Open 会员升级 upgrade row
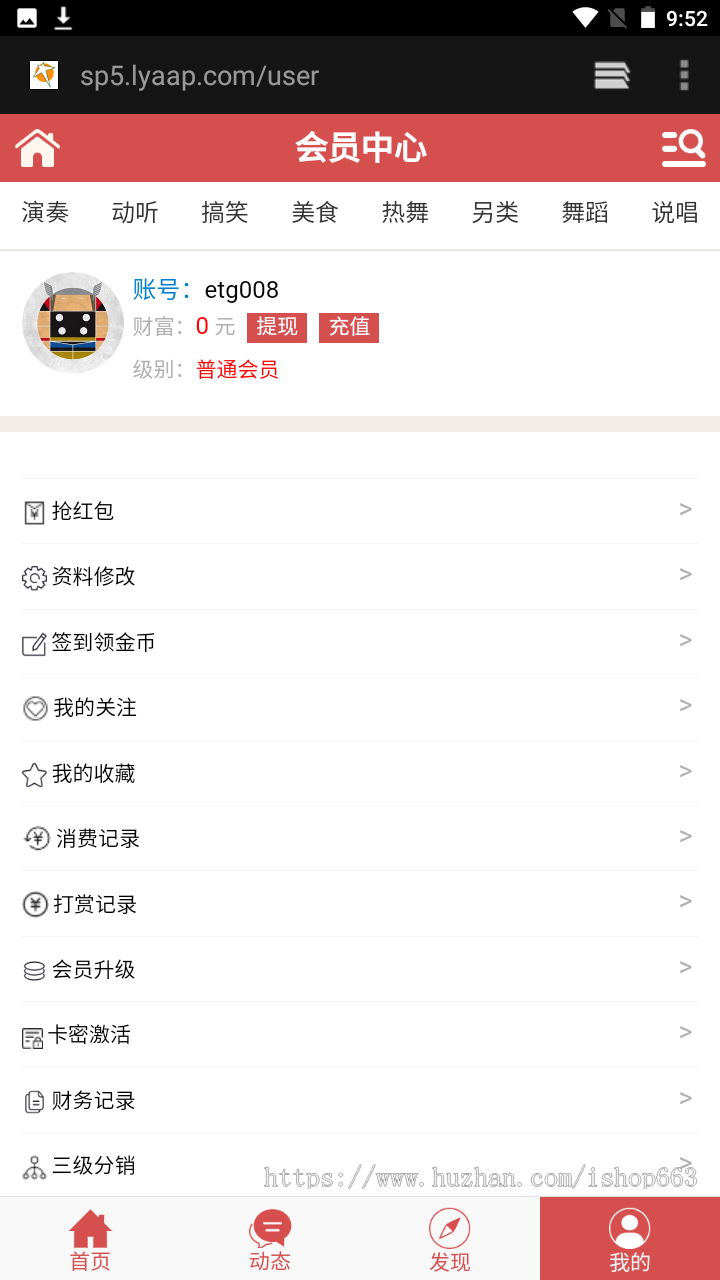Viewport: 720px width, 1280px height. (x=358, y=969)
